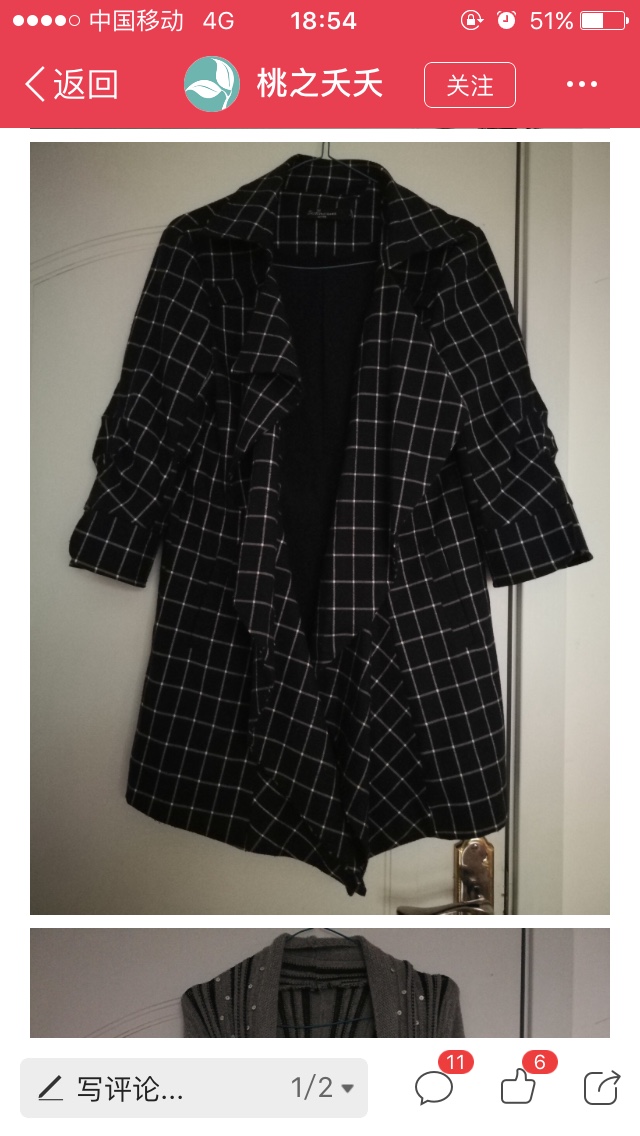640x1136 pixels.
Task: Open the gray knit cardigan photo
Action: [320, 982]
